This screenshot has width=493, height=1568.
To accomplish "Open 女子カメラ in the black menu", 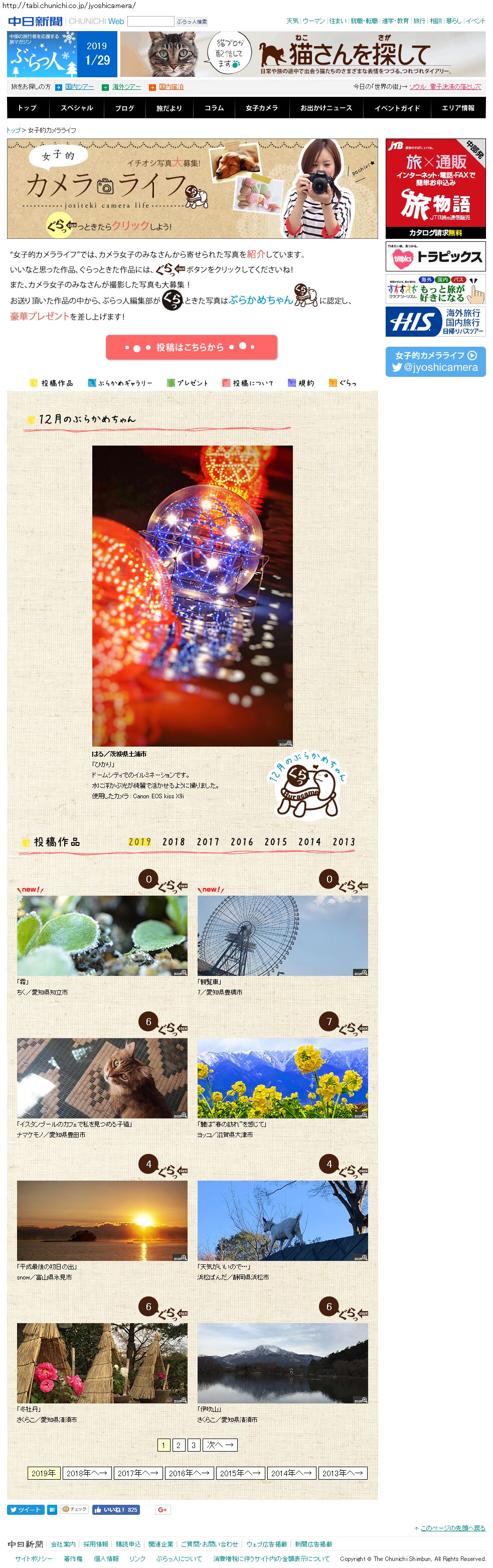I will [x=262, y=108].
